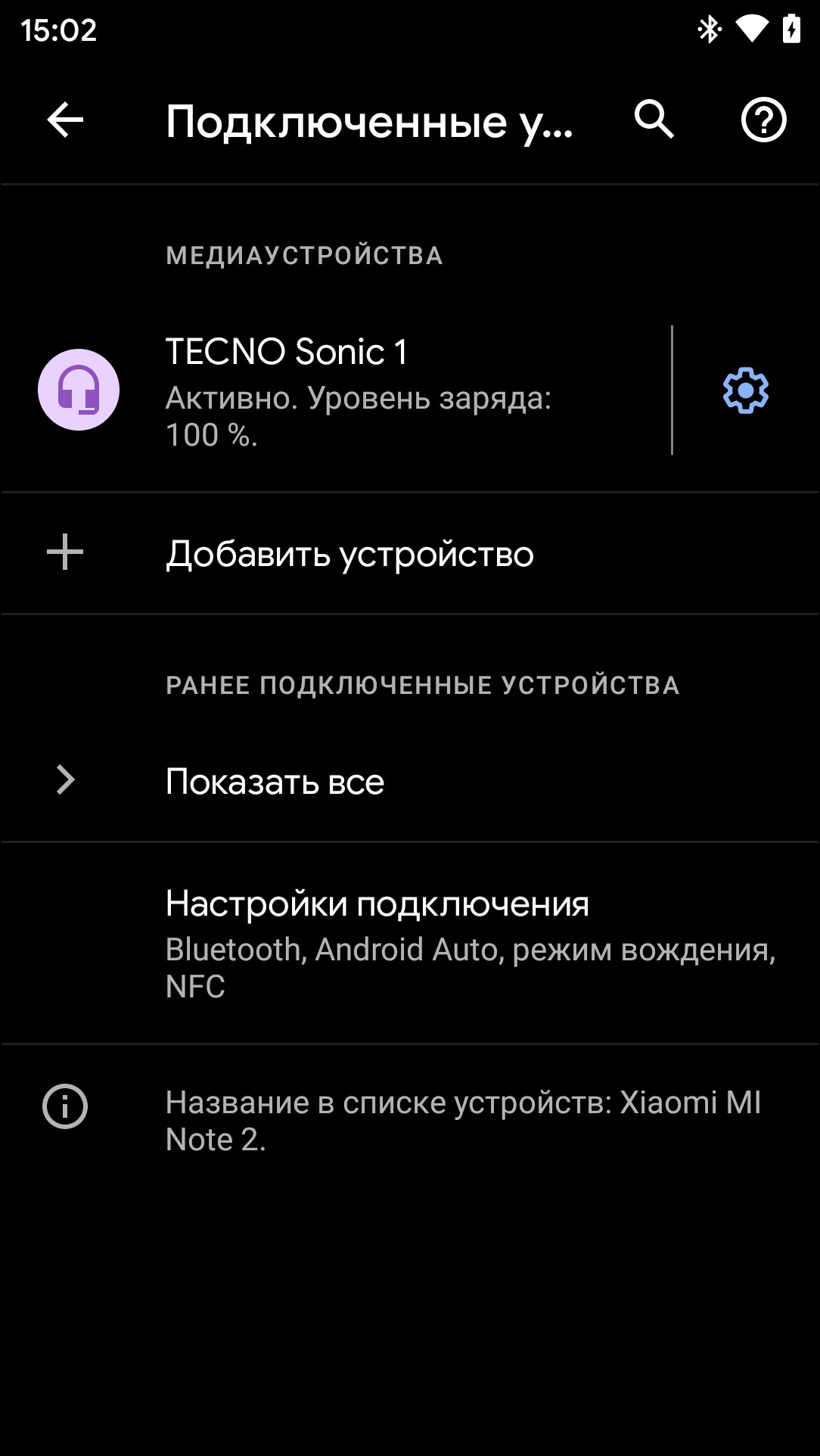
Task: Open the help icon
Action: click(763, 120)
